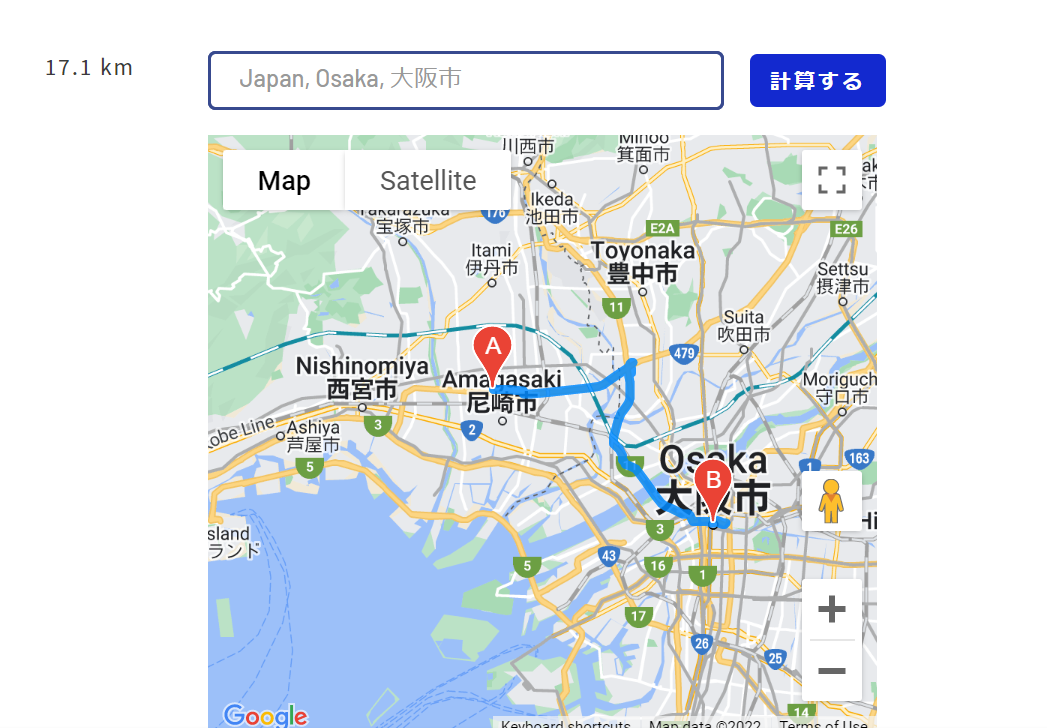Tap the 計算する button
The image size is (1047, 728).
tap(817, 81)
